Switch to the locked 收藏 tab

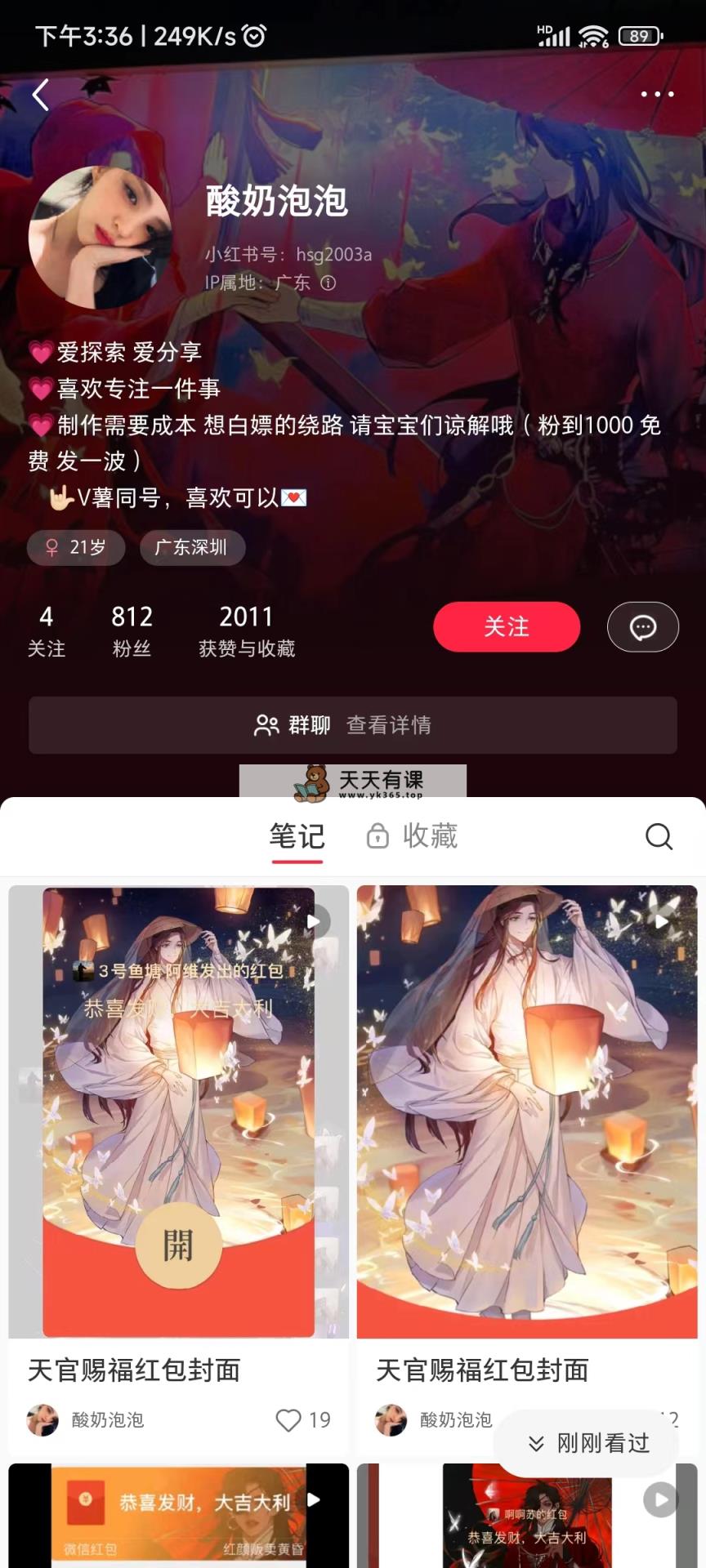point(413,836)
